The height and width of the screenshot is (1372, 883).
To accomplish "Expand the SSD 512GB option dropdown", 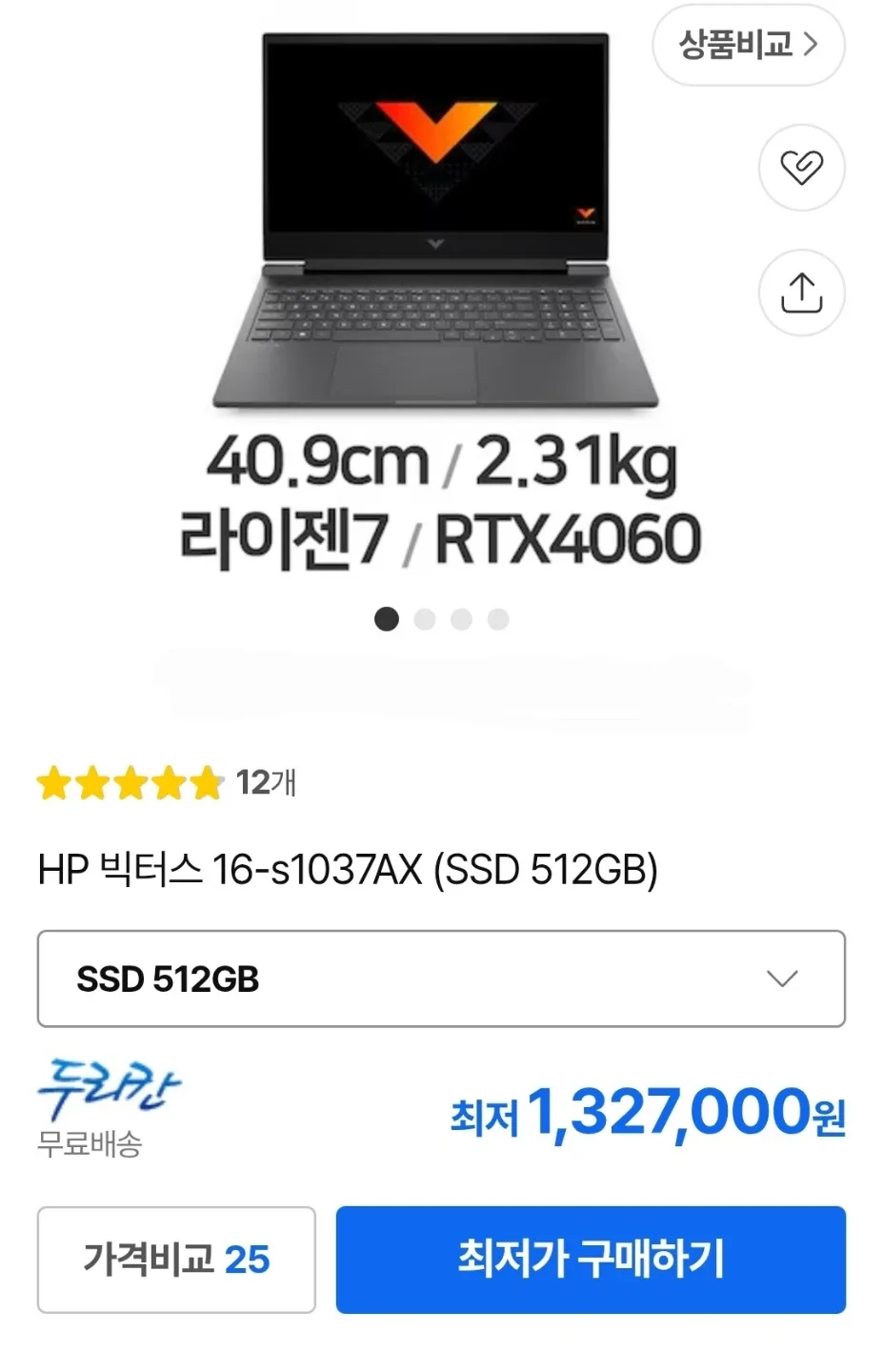I will coord(441,979).
